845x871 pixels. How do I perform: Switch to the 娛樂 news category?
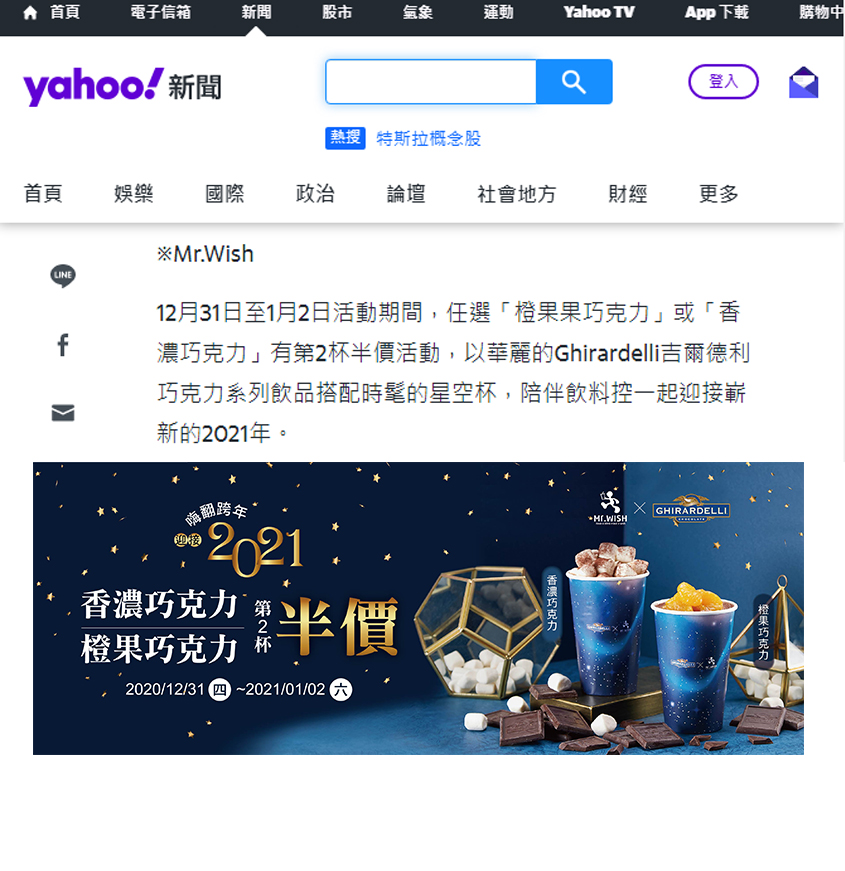[134, 194]
